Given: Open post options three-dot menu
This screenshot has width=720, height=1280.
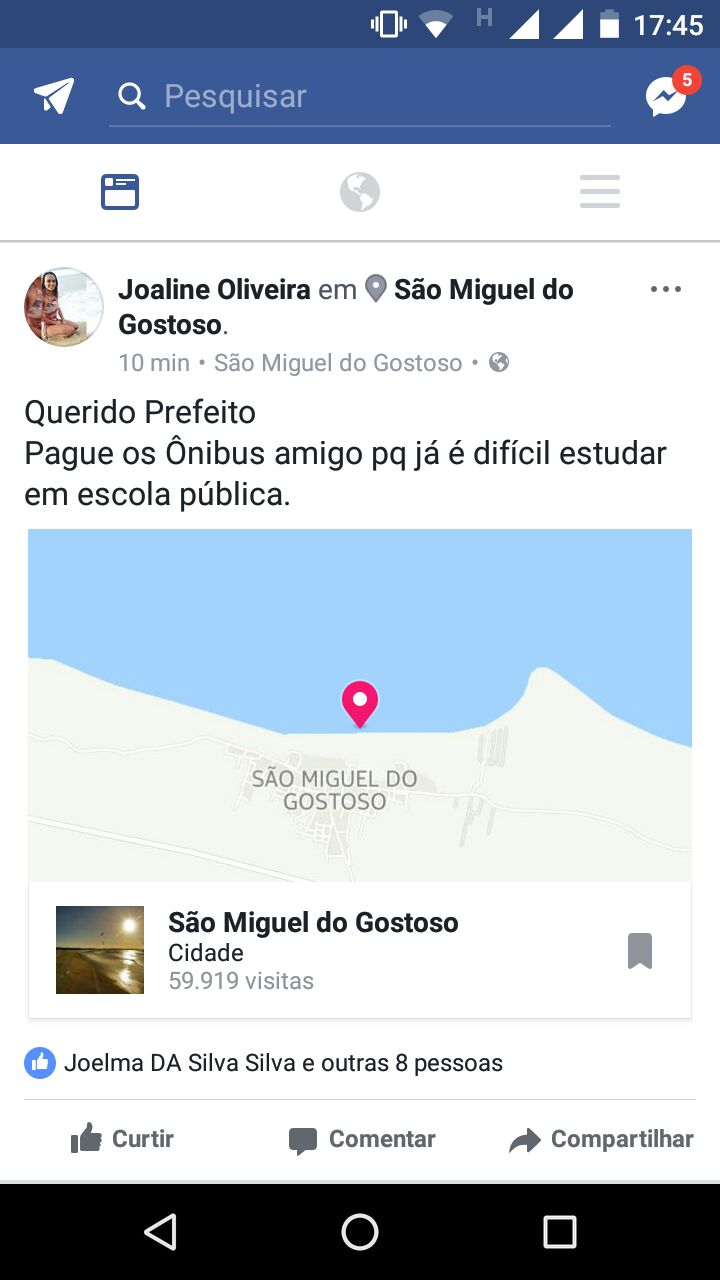Looking at the screenshot, I should [665, 290].
